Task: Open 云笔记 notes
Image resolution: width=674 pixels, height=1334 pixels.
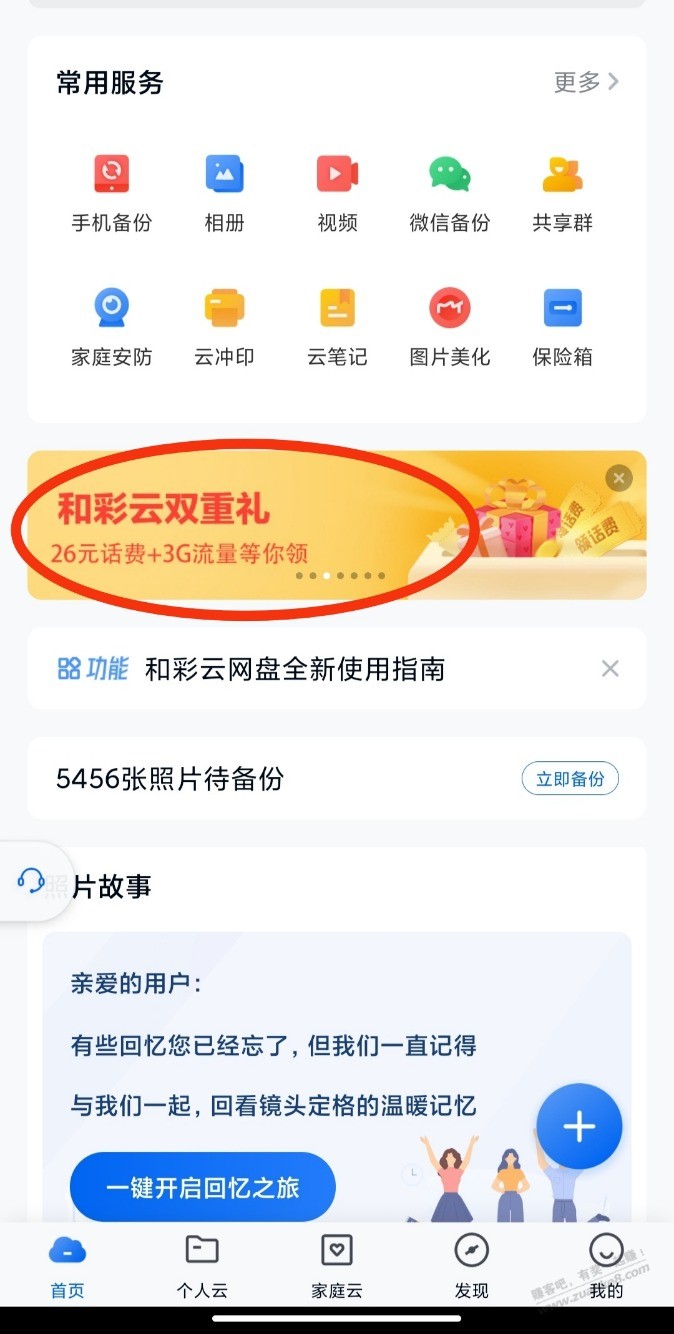Action: [x=337, y=326]
